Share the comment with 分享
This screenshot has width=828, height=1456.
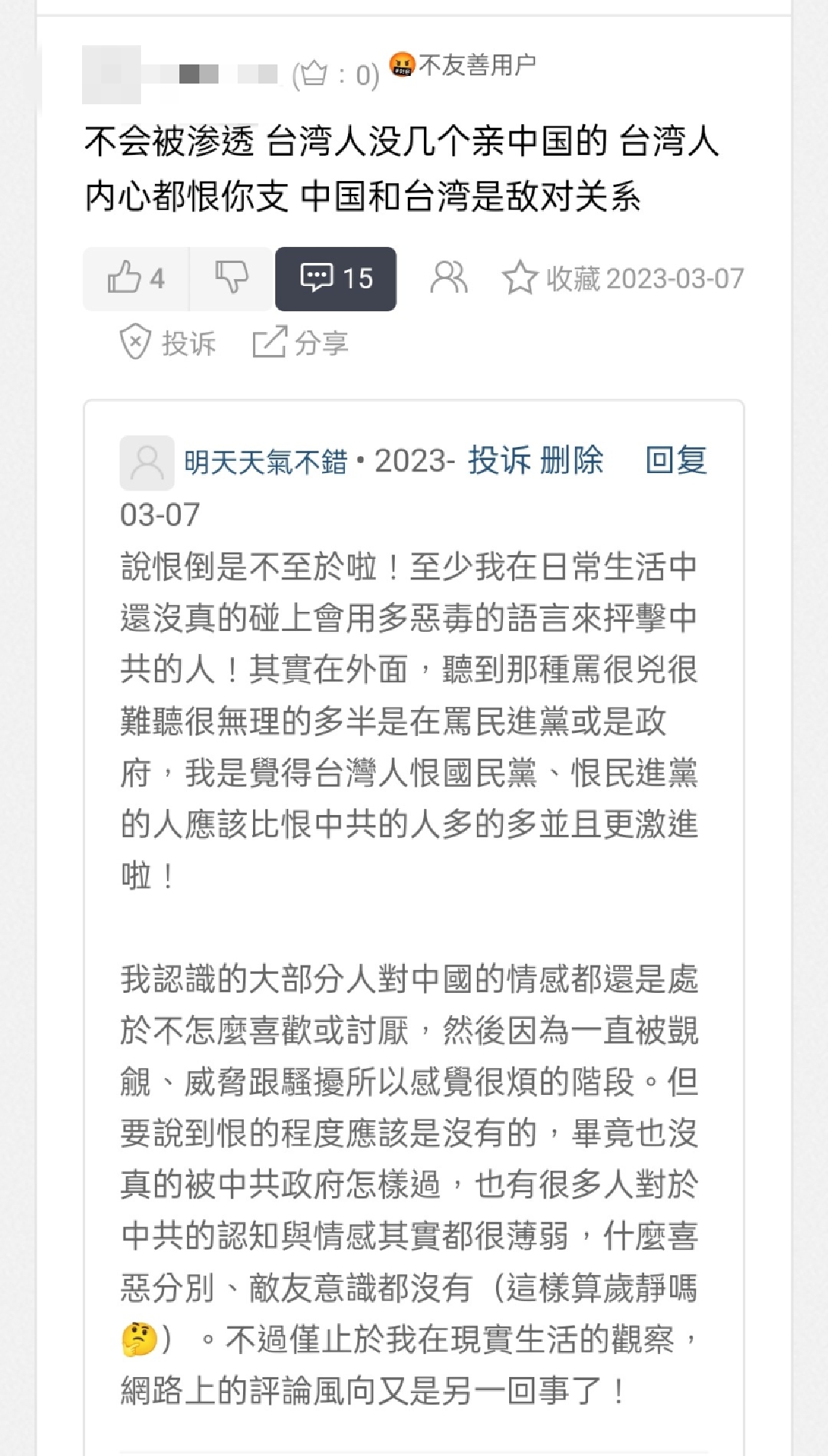click(x=301, y=343)
